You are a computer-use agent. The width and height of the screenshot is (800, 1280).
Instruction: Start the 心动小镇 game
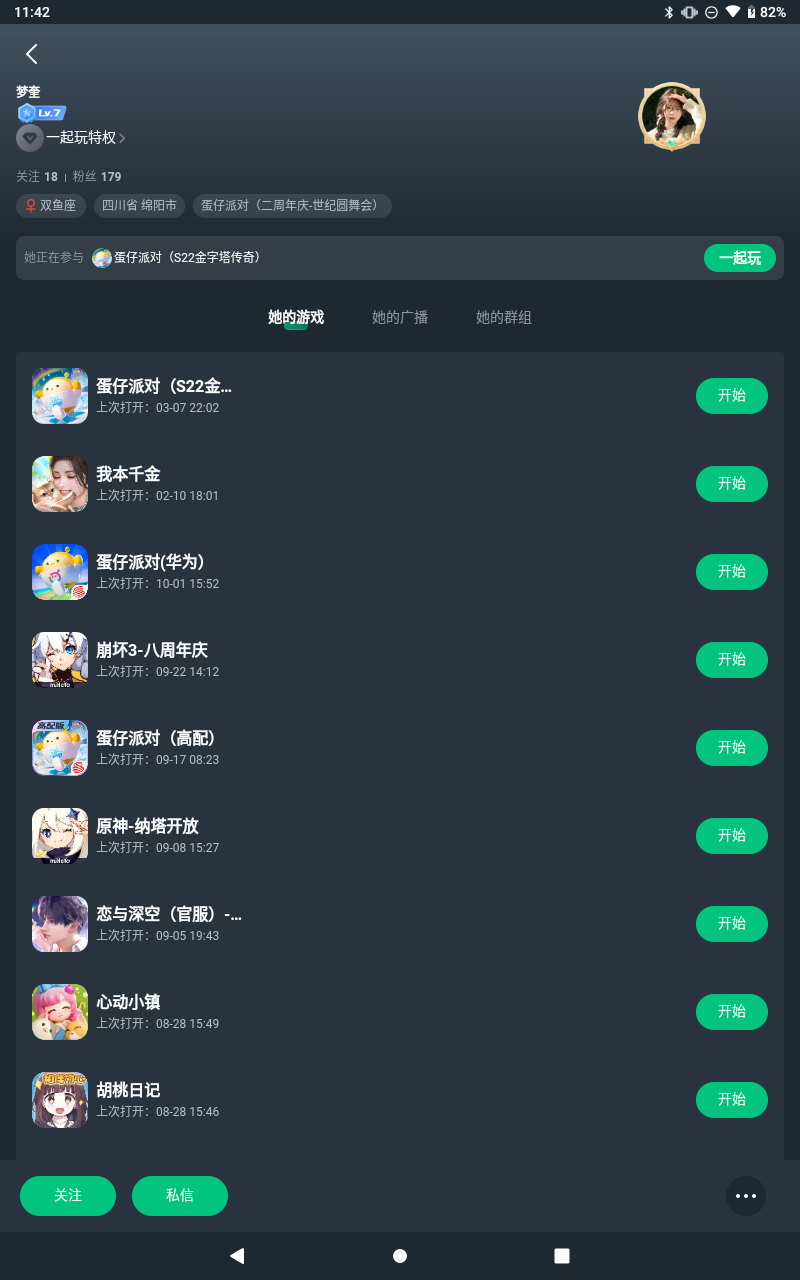(x=731, y=1012)
